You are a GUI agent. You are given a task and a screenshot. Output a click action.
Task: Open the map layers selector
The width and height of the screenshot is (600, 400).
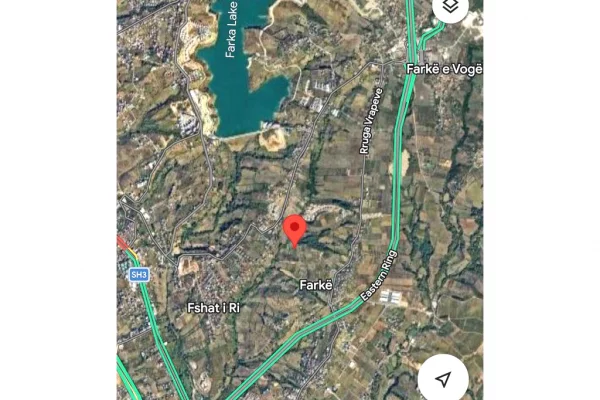[451, 8]
